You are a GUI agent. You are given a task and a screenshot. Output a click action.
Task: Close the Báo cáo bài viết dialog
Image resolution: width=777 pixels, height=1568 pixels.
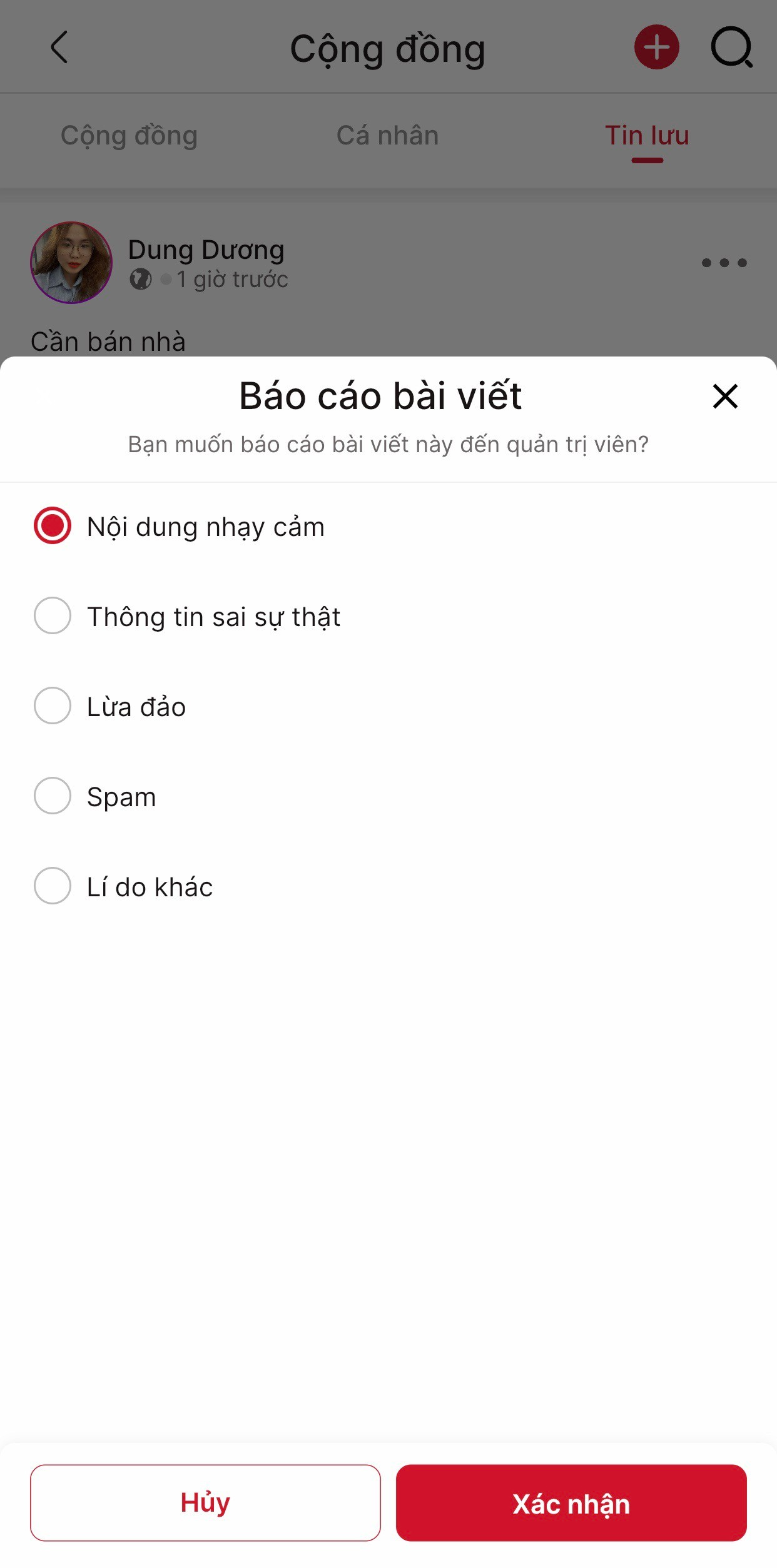(725, 397)
